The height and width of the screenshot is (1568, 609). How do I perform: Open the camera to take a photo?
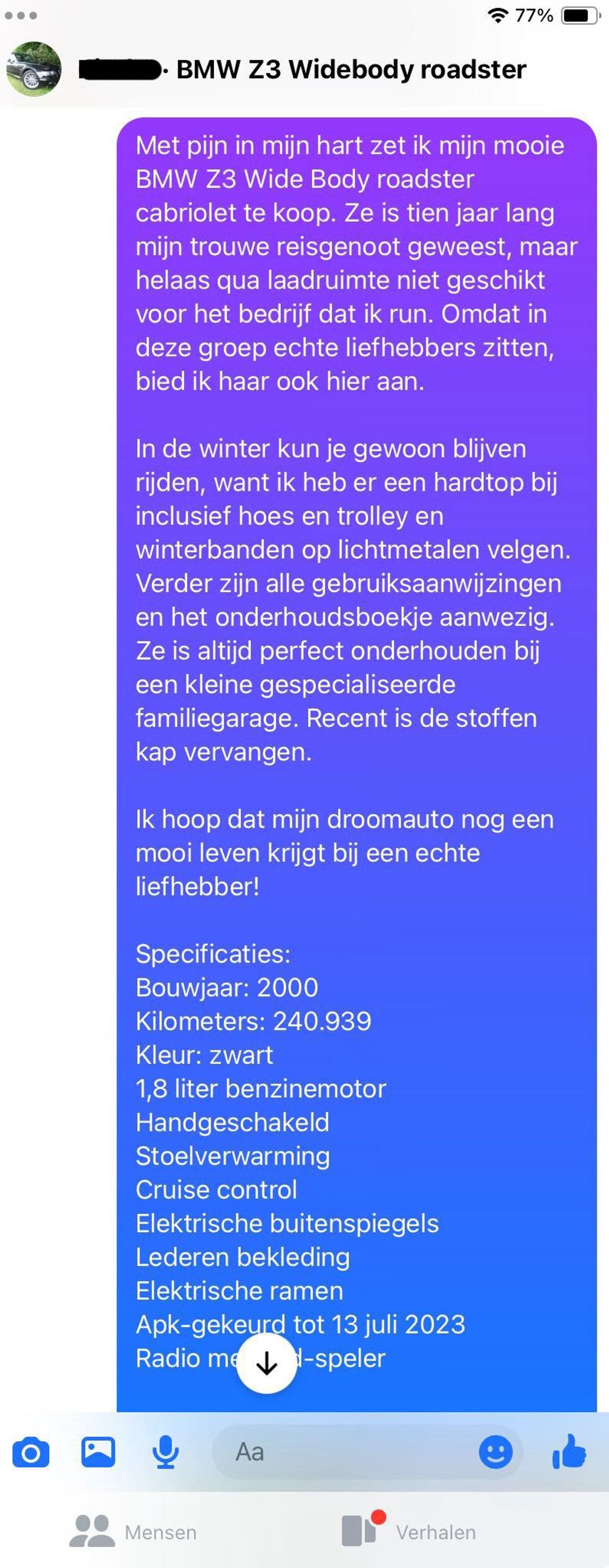(30, 1452)
